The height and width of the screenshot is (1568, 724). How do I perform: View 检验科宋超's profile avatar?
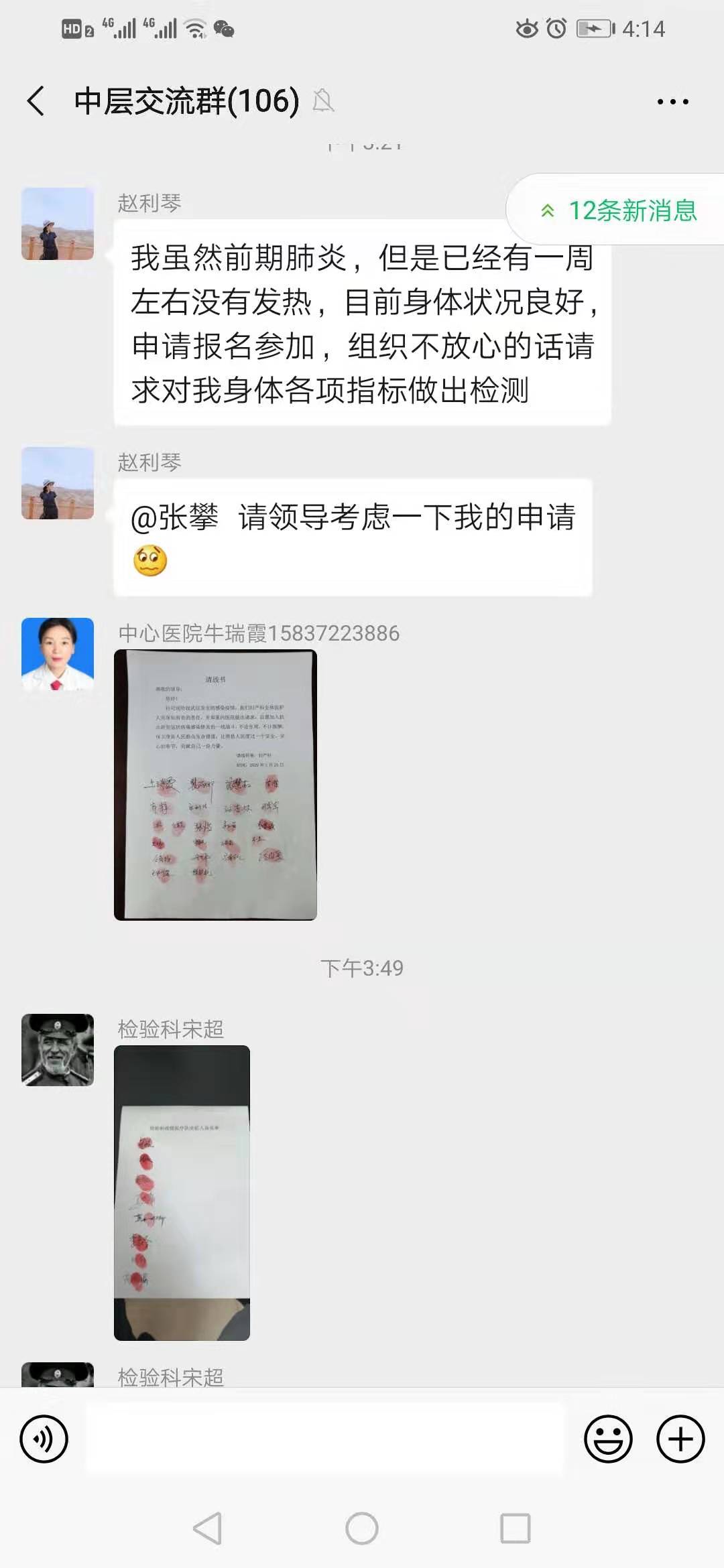[x=58, y=1049]
